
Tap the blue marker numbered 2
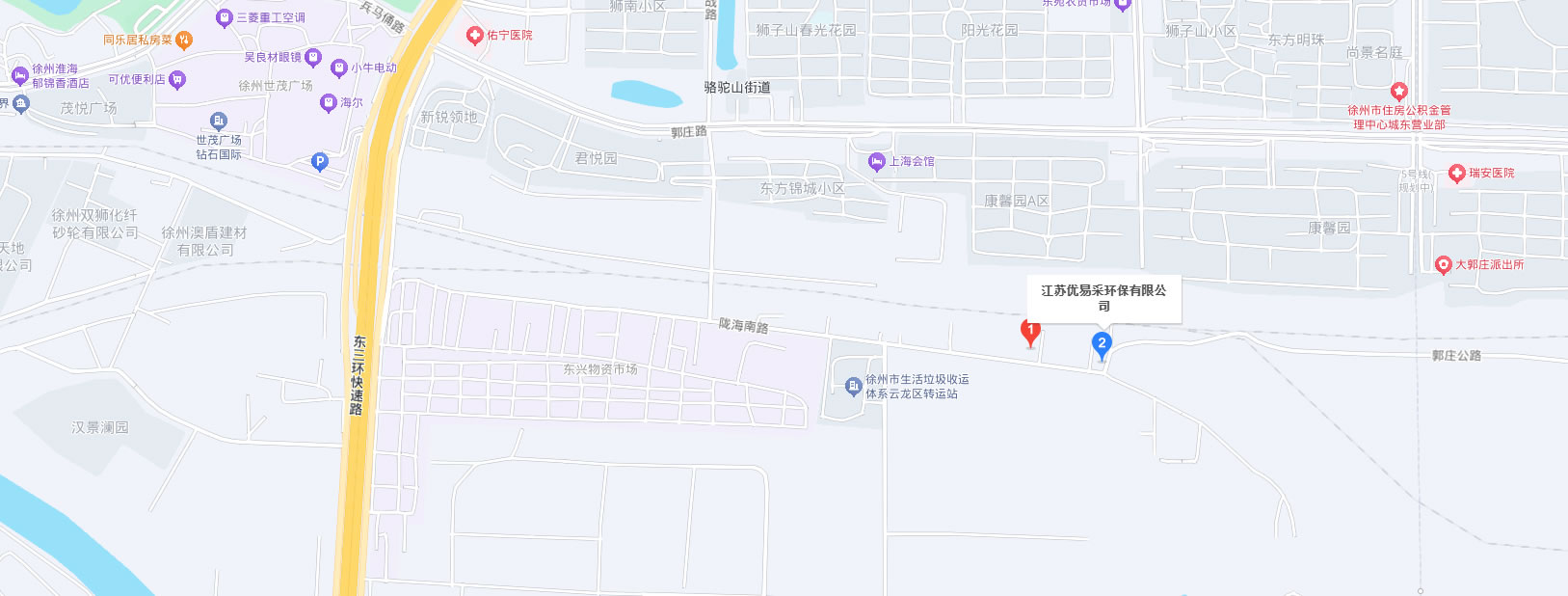click(x=1102, y=343)
